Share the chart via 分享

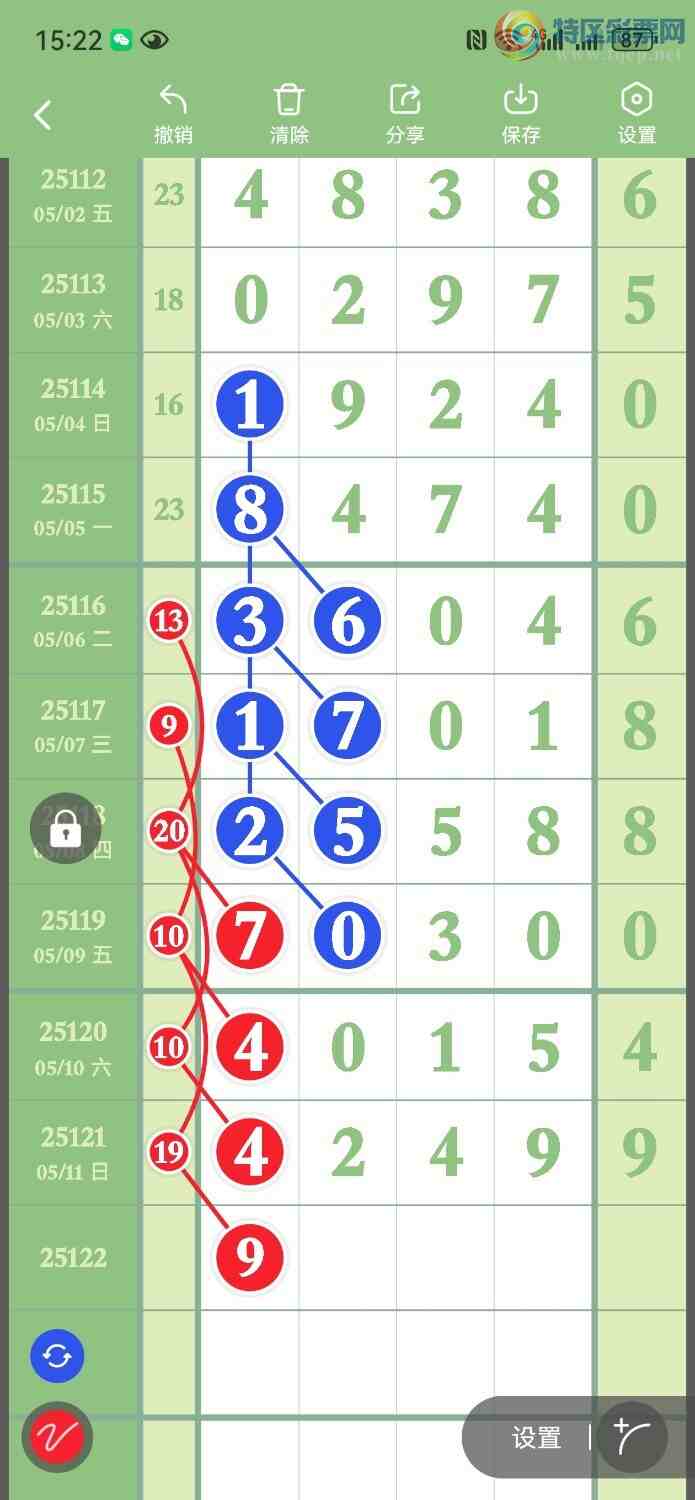pos(405,114)
